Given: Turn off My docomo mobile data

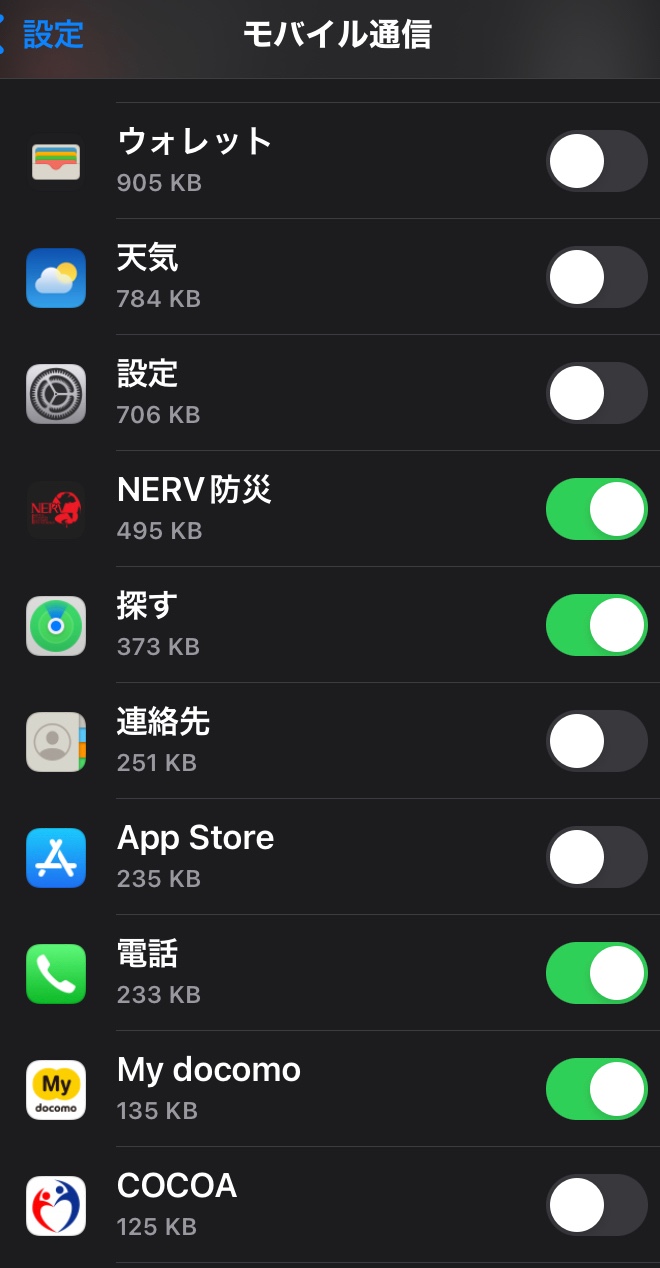Looking at the screenshot, I should (596, 1089).
